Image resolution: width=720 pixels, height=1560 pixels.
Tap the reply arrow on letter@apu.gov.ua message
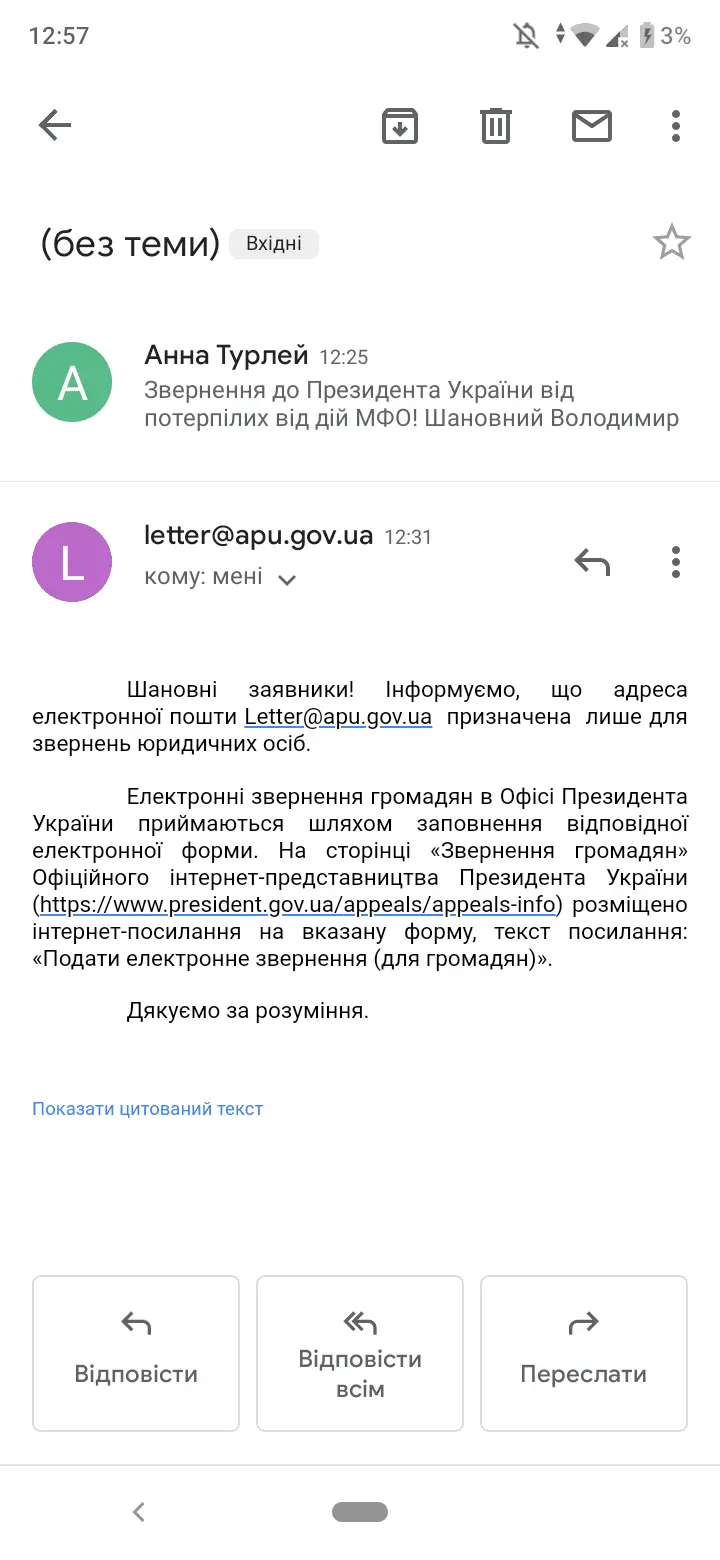click(592, 562)
